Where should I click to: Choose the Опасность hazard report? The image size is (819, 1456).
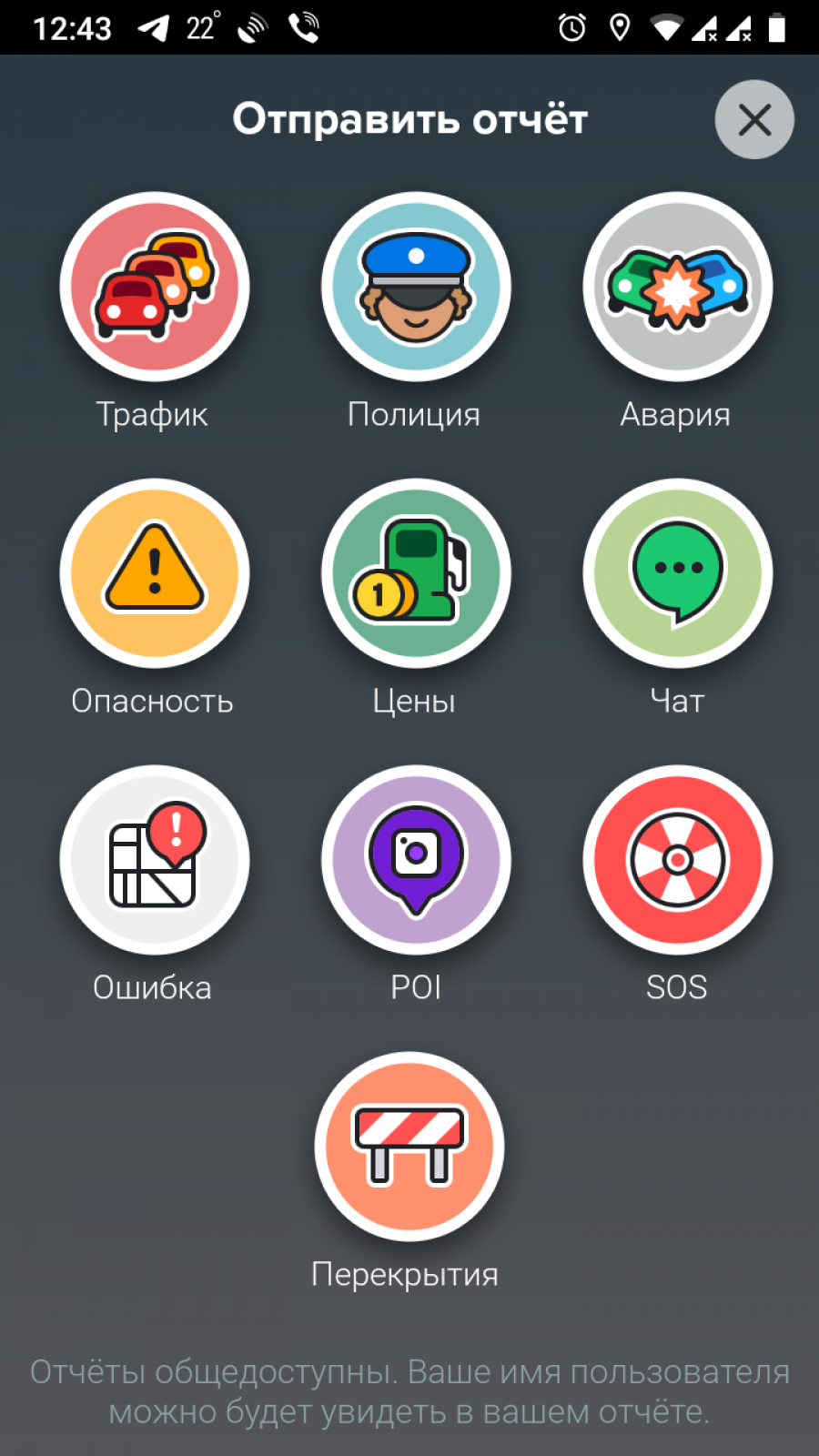coord(155,573)
